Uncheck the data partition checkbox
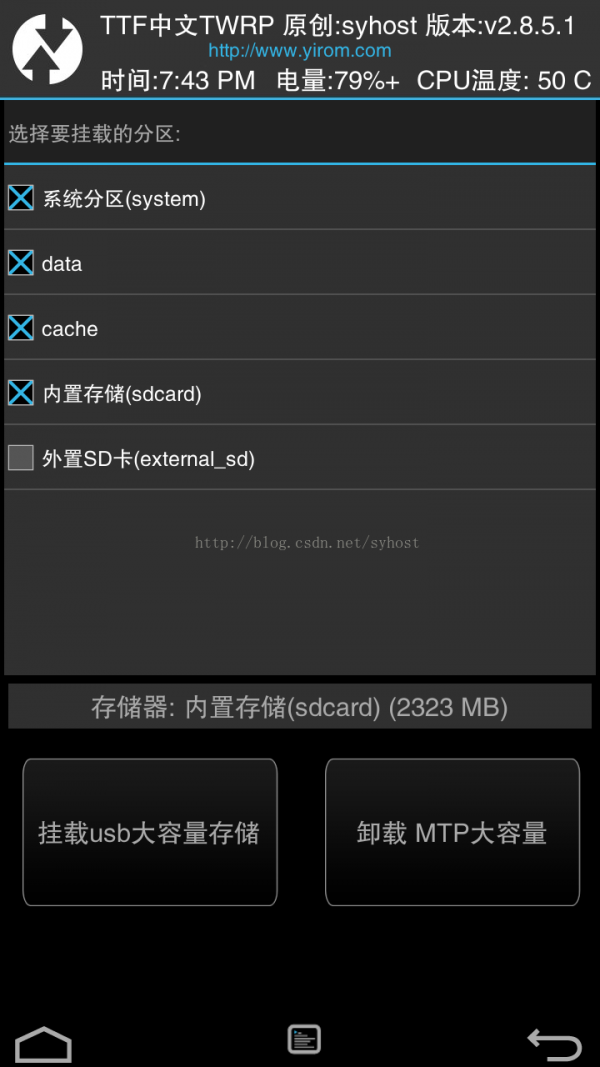Image resolution: width=600 pixels, height=1067 pixels. click(x=21, y=263)
